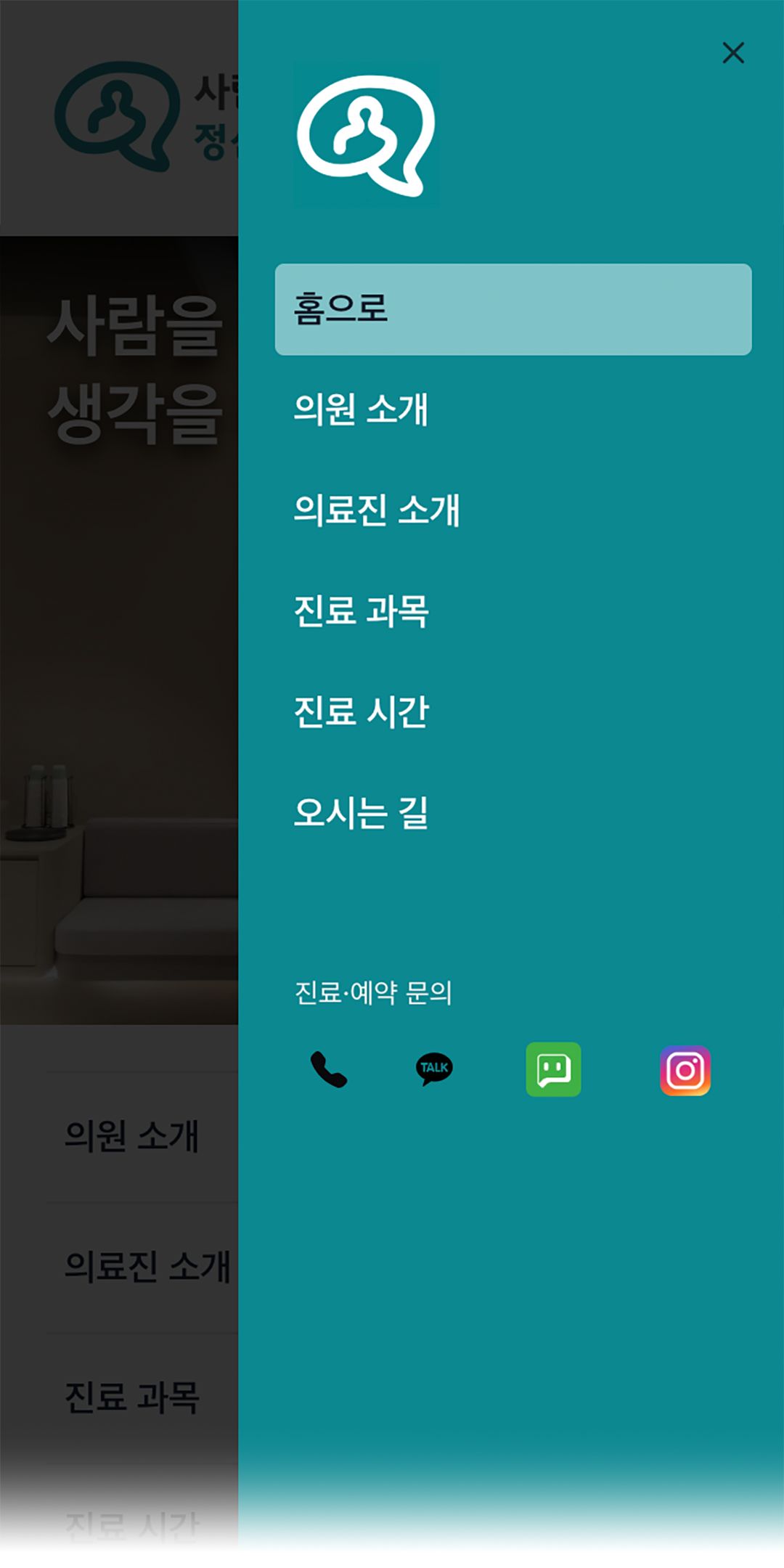Screen dimensions: 784x1568
Task: Open 의료진 소개 from the drawer menu
Action: 377,512
